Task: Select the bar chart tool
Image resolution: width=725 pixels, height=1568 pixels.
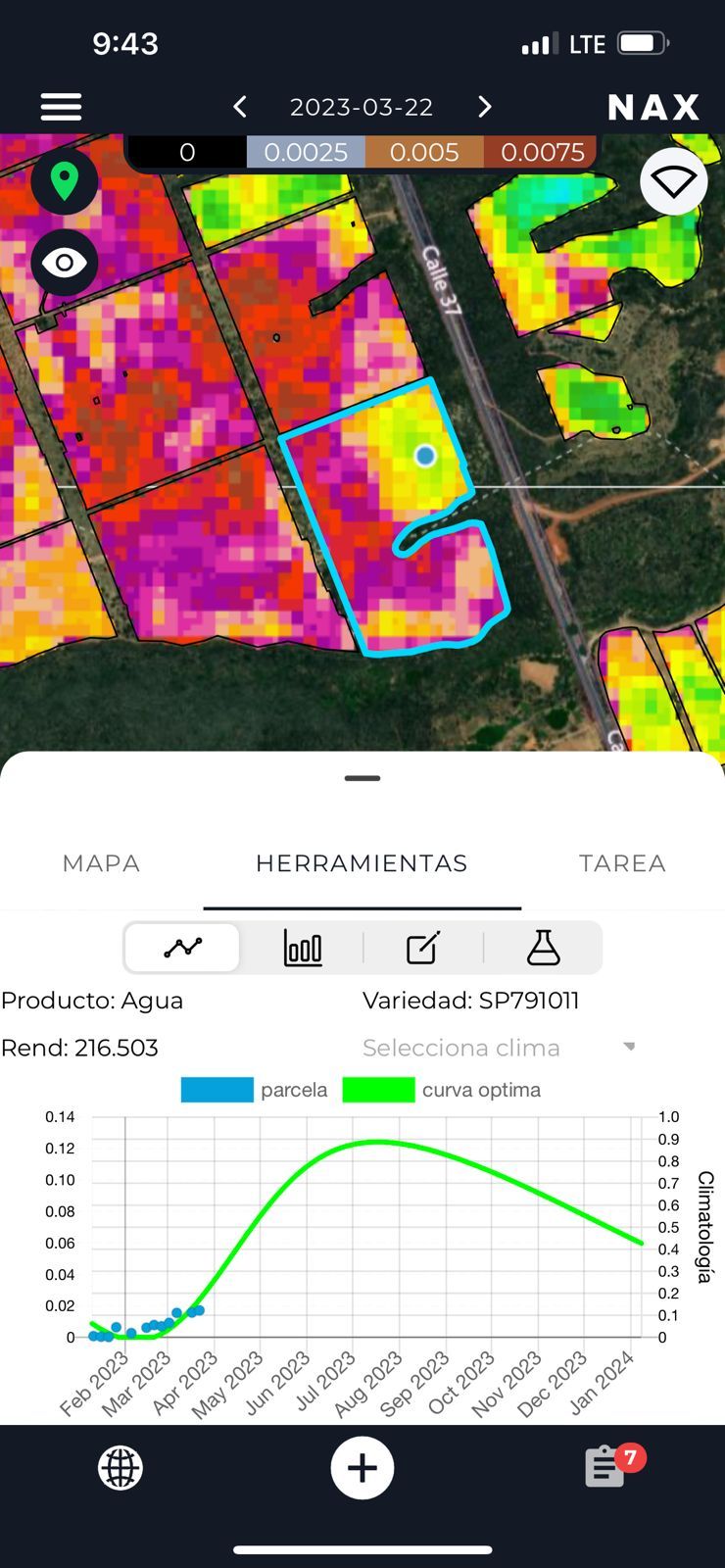Action: pyautogui.click(x=303, y=948)
